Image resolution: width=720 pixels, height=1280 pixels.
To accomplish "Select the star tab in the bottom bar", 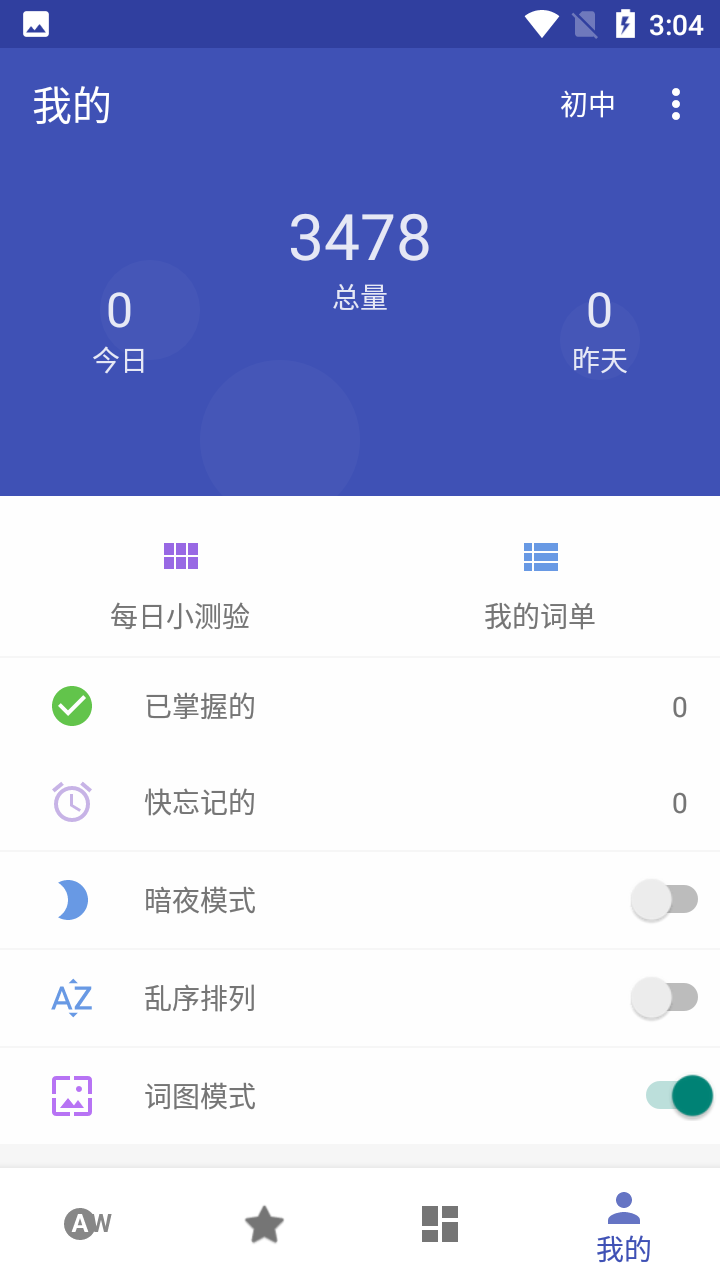I will tap(264, 1222).
